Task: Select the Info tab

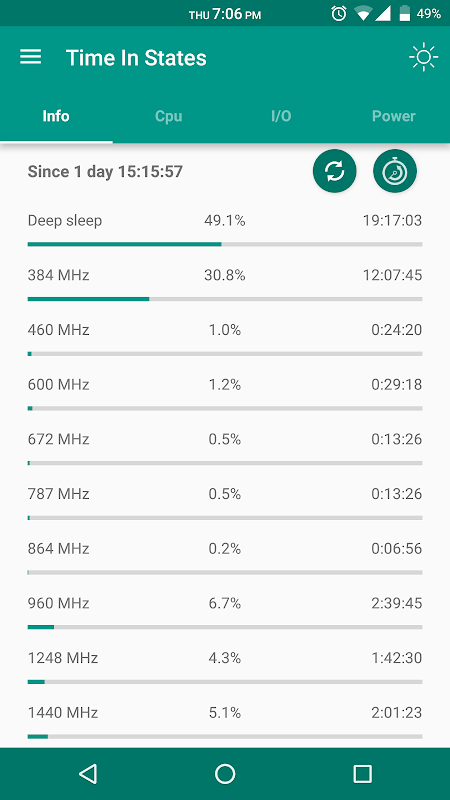Action: click(x=56, y=116)
